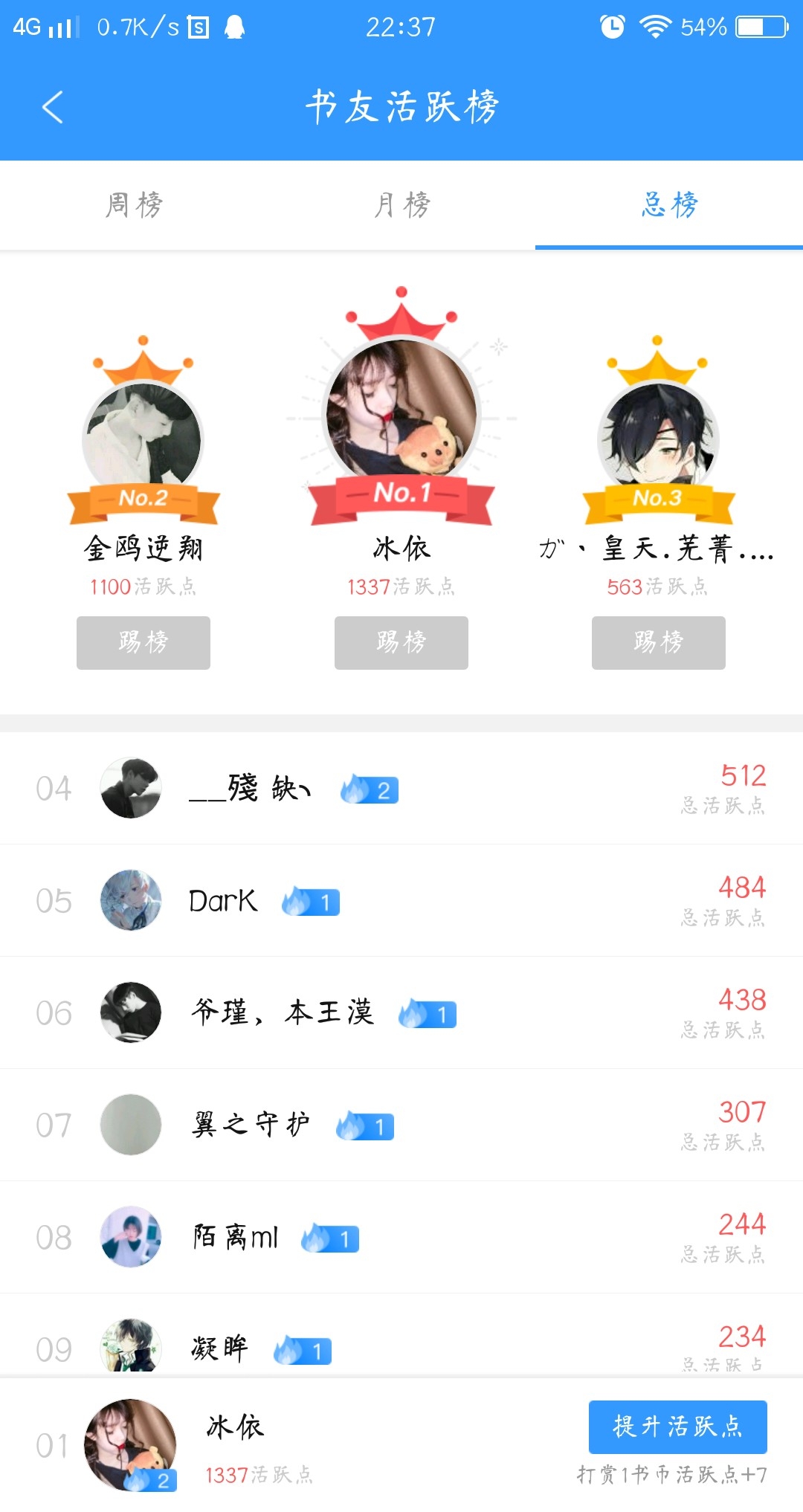Image resolution: width=803 pixels, height=1512 pixels.
Task: Tap 踢榜 under the No.3 user
Action: (x=659, y=642)
